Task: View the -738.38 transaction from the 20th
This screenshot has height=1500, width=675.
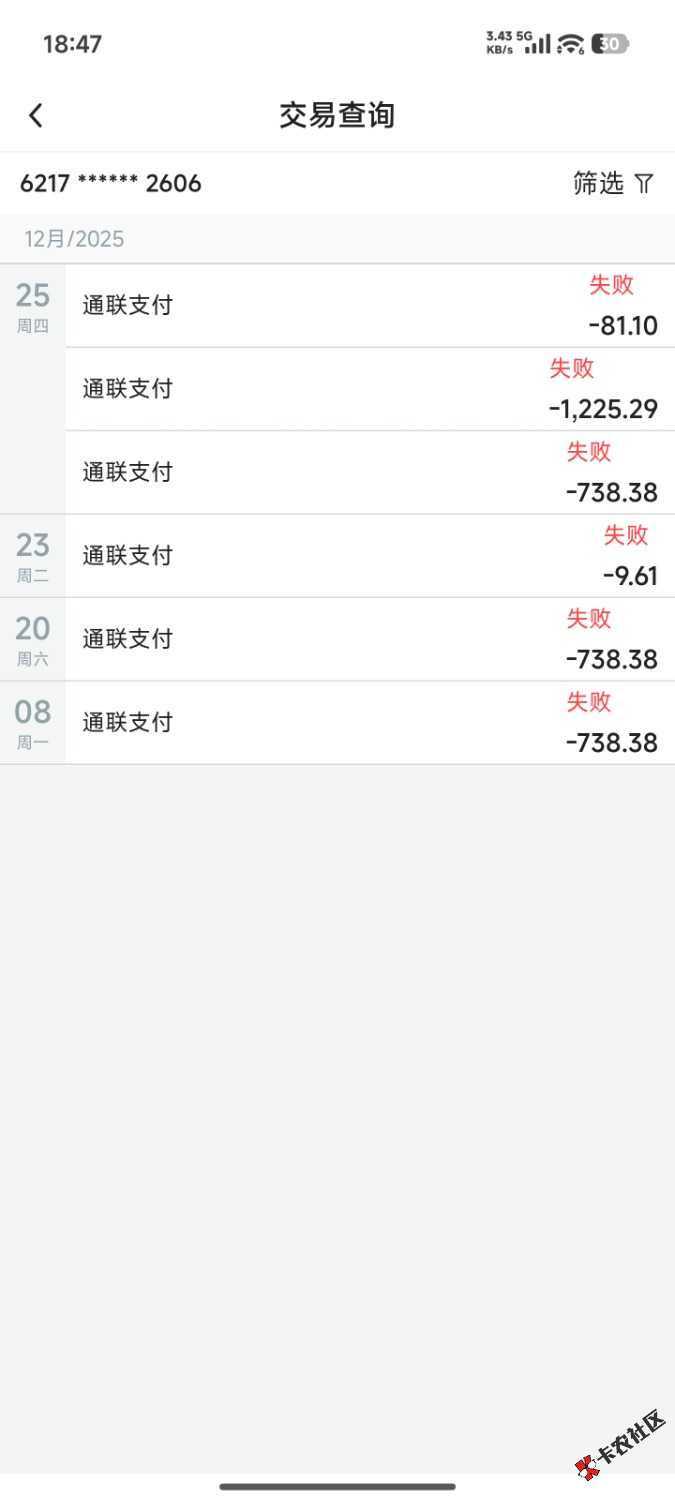Action: point(370,639)
